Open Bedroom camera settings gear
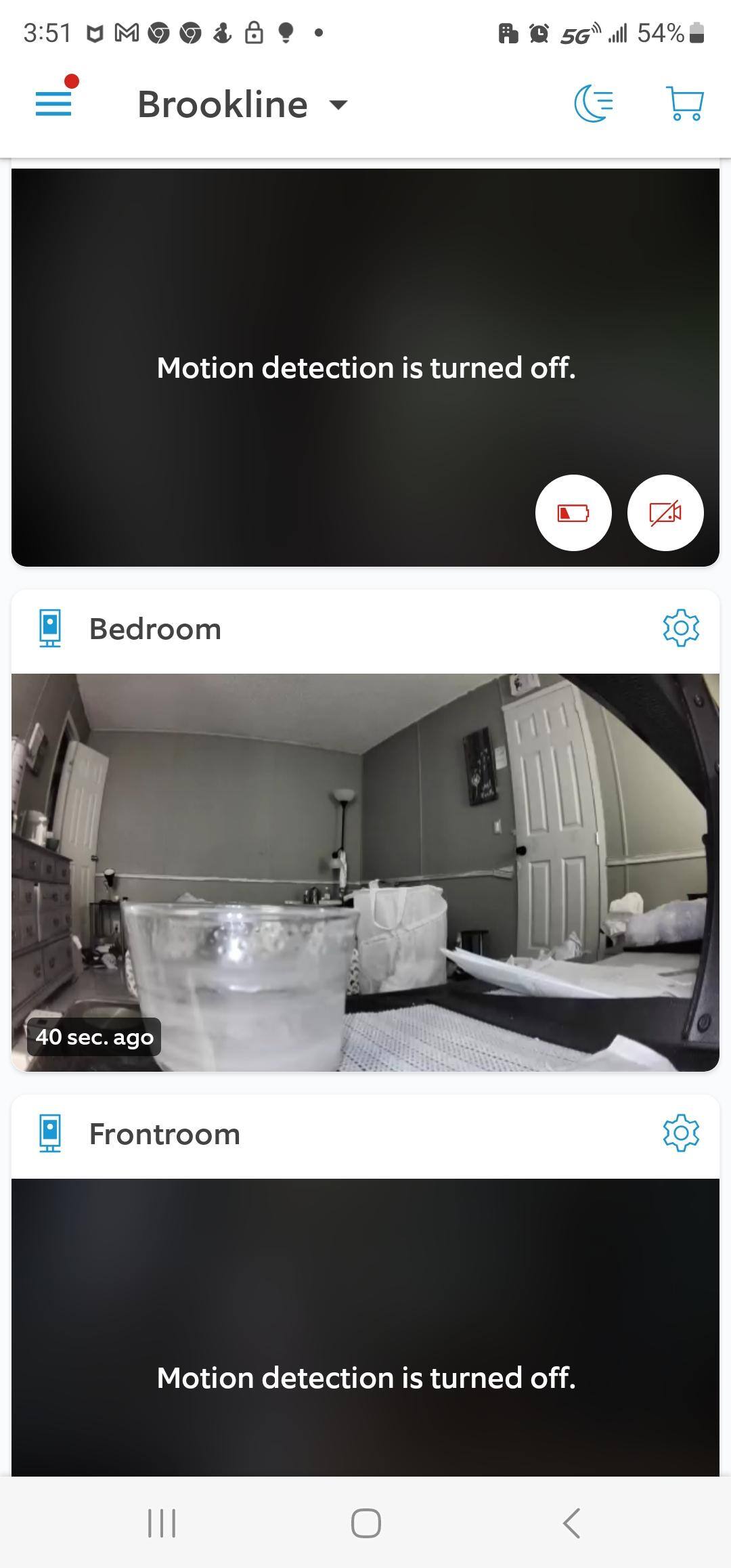Image resolution: width=731 pixels, height=1568 pixels. [680, 628]
